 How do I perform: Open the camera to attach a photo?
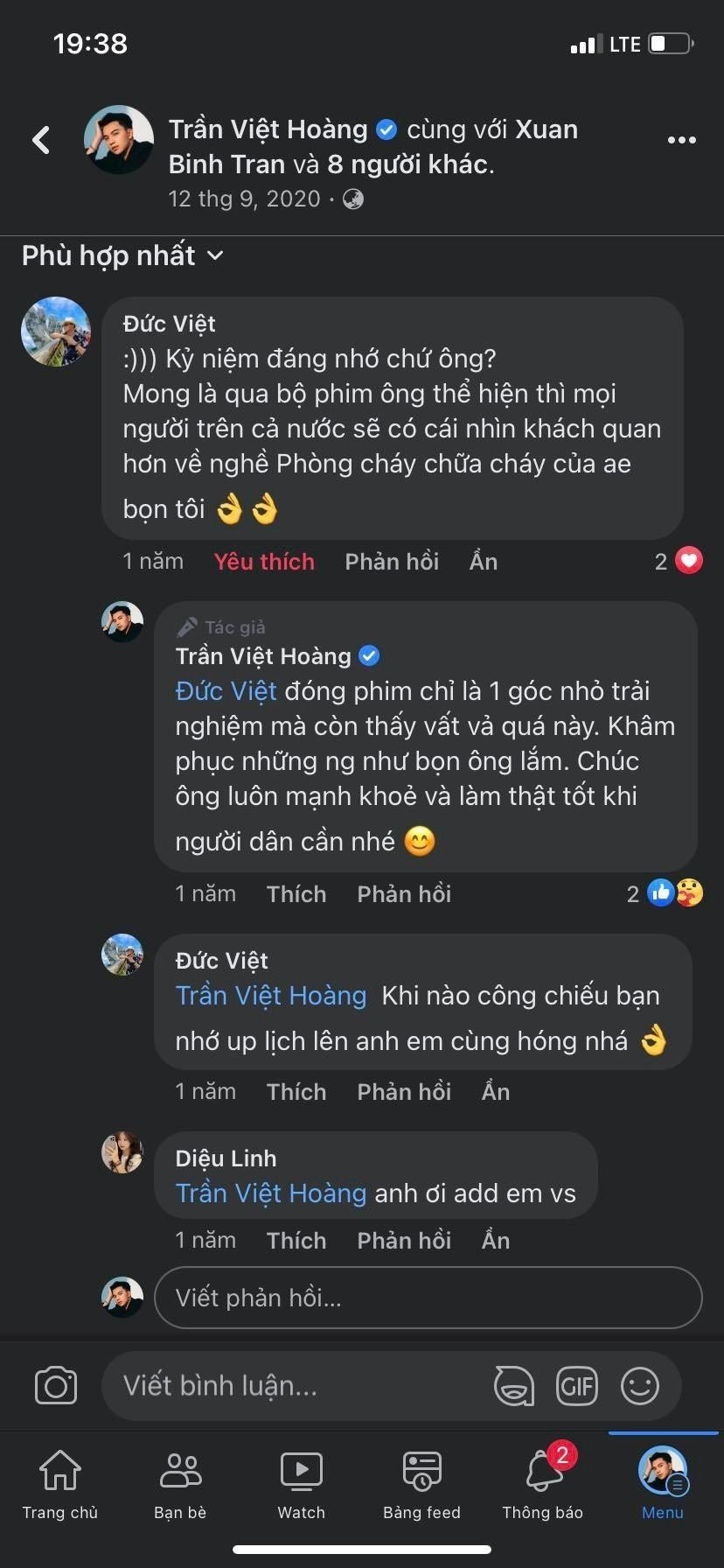(56, 1386)
